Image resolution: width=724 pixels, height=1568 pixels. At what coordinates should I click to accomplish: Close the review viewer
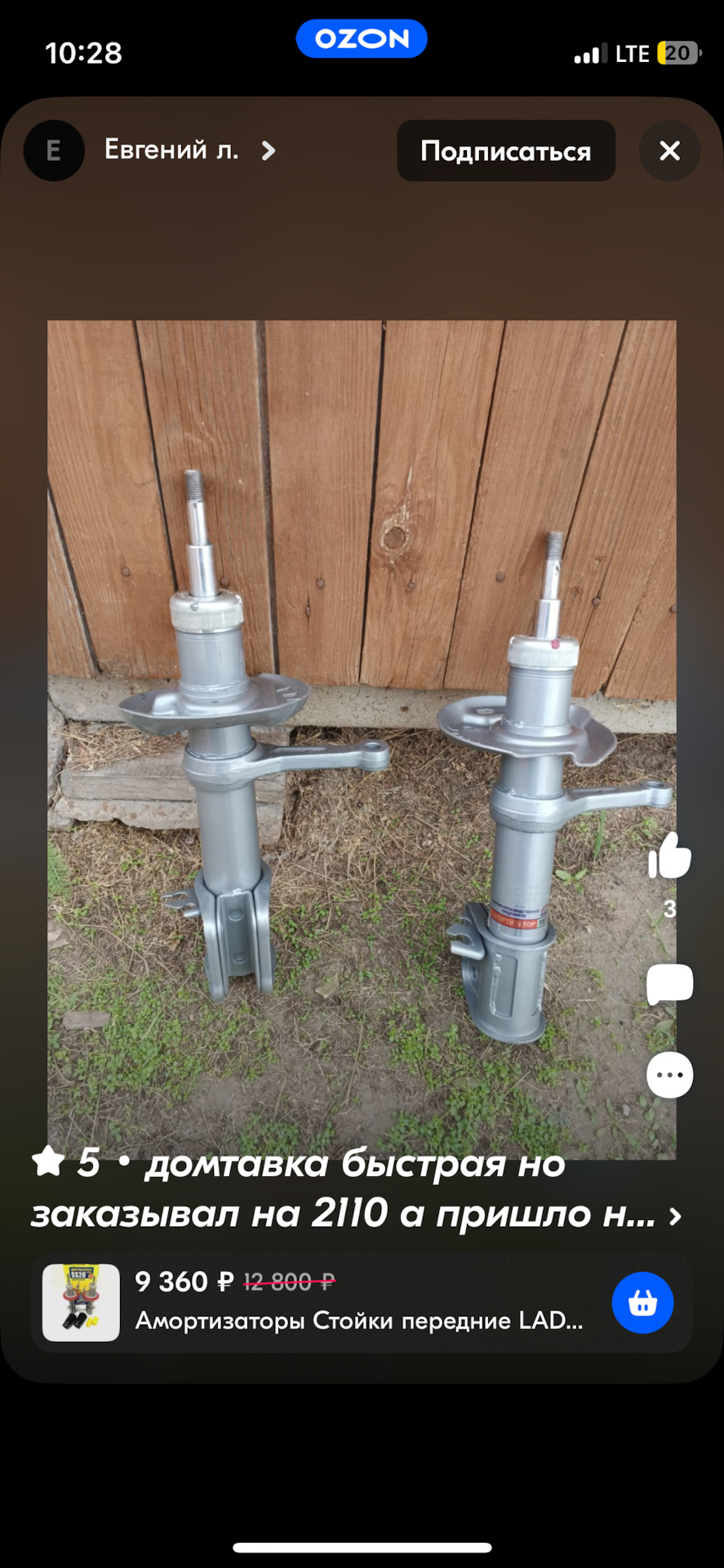[x=669, y=151]
